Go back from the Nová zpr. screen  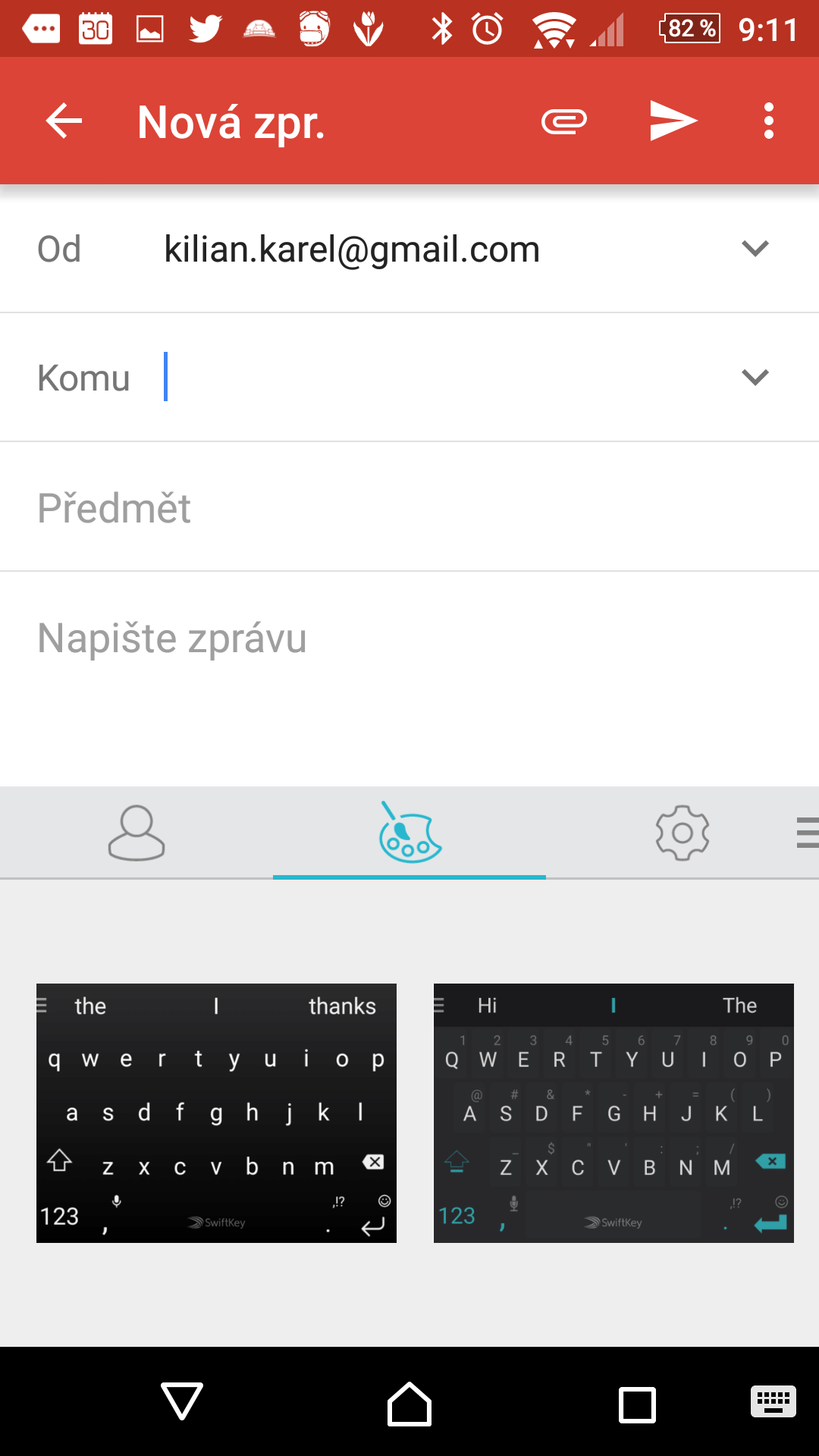[64, 121]
